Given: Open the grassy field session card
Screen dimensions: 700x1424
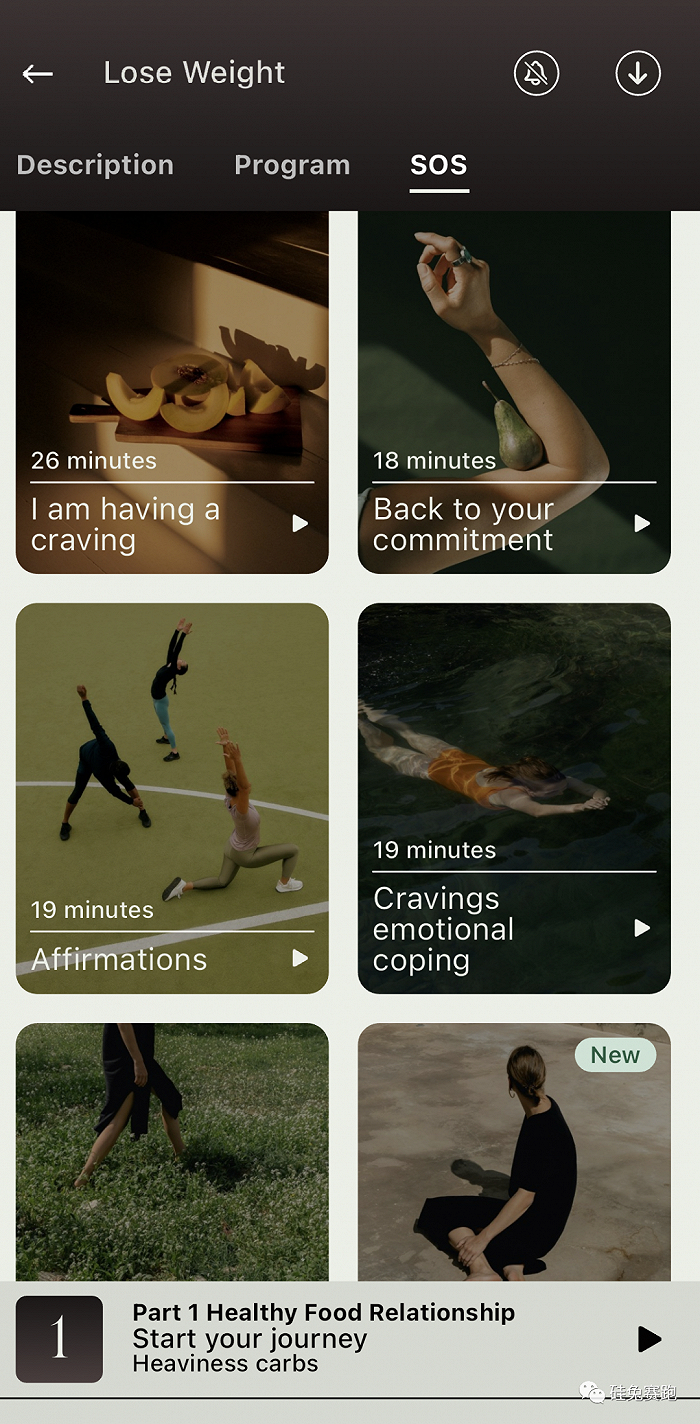Looking at the screenshot, I should pyautogui.click(x=172, y=1152).
